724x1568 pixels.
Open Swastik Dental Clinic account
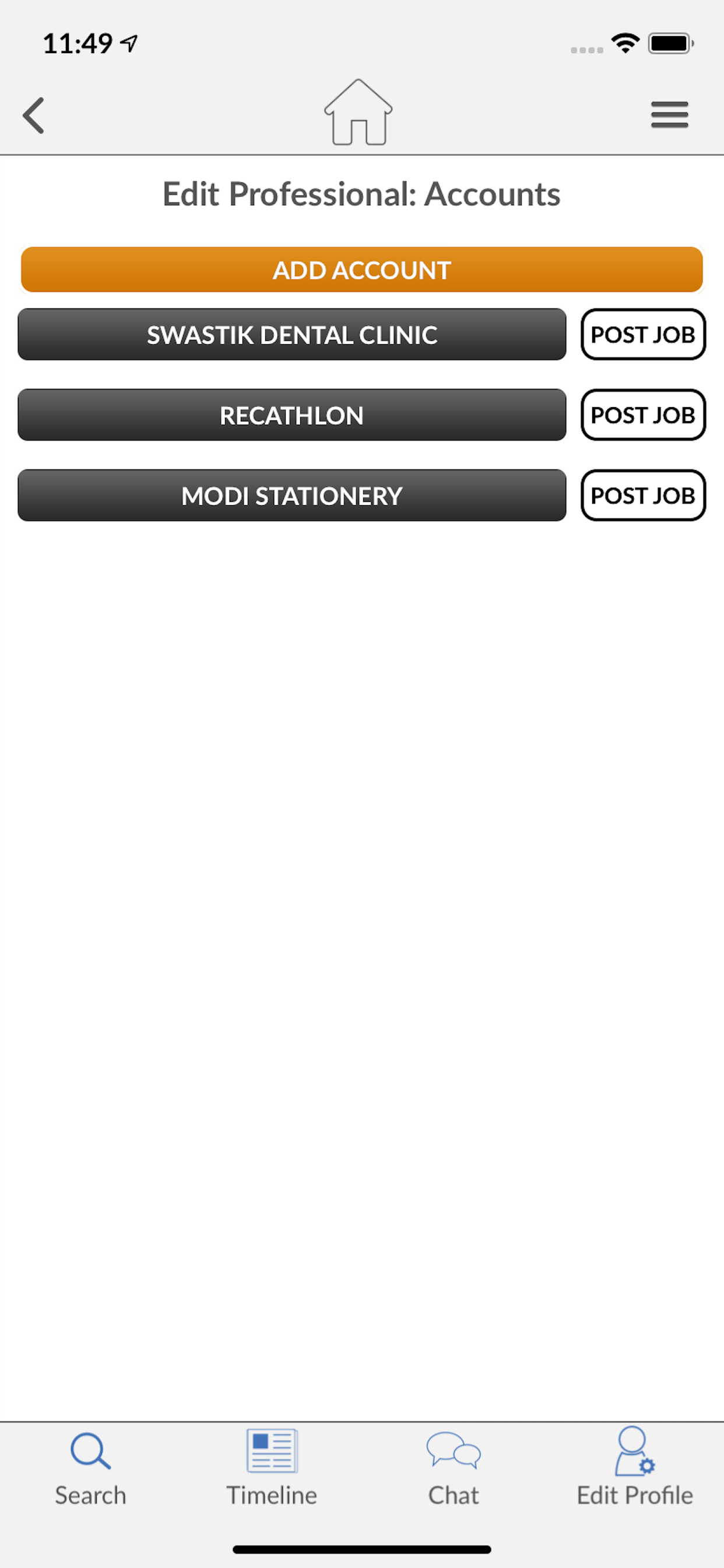point(292,335)
